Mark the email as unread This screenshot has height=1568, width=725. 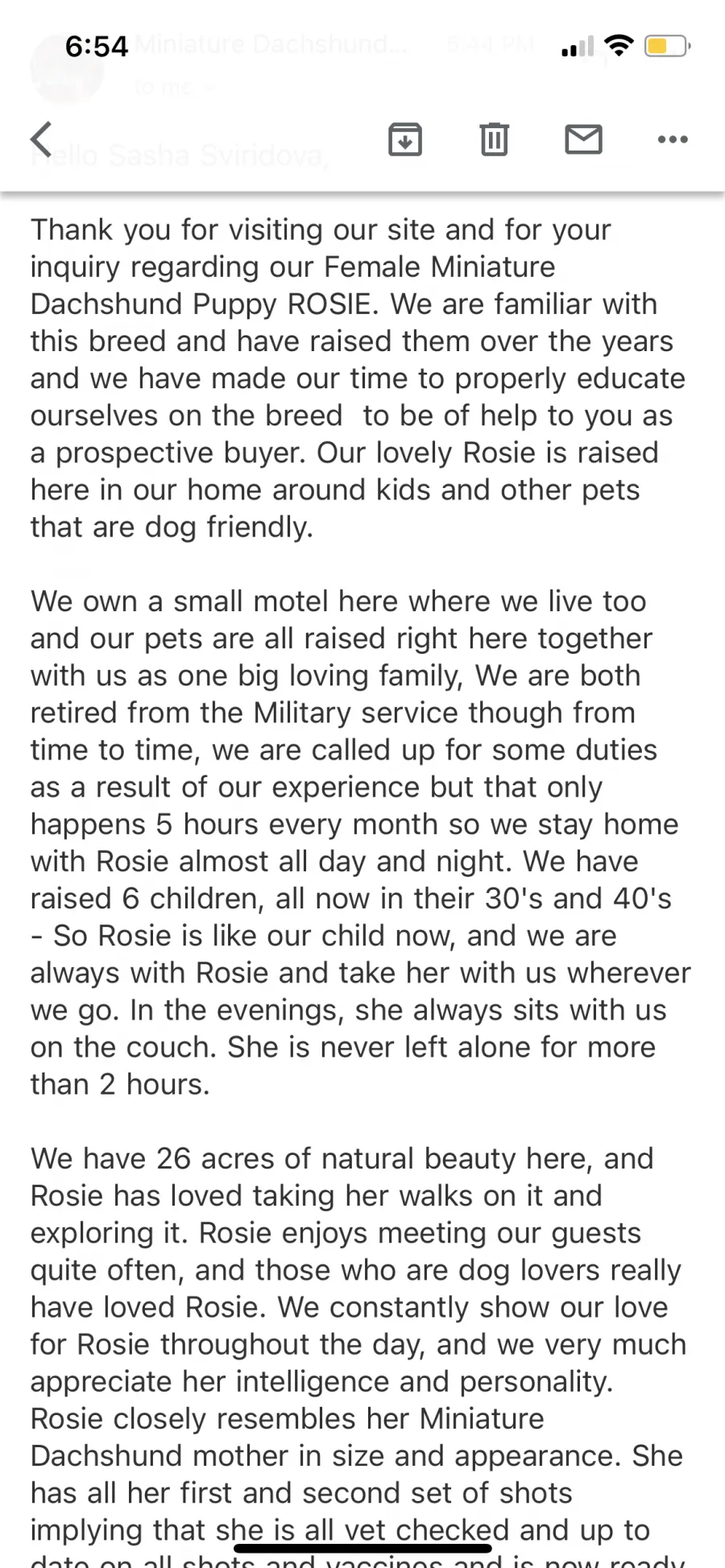[x=584, y=139]
